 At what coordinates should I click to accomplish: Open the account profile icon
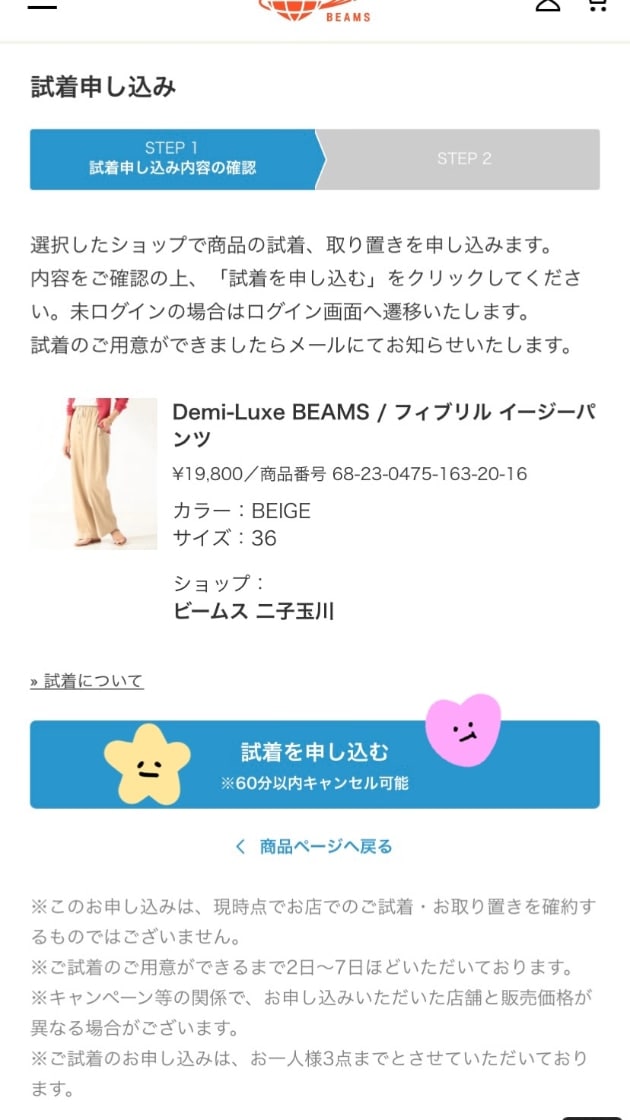[548, 5]
